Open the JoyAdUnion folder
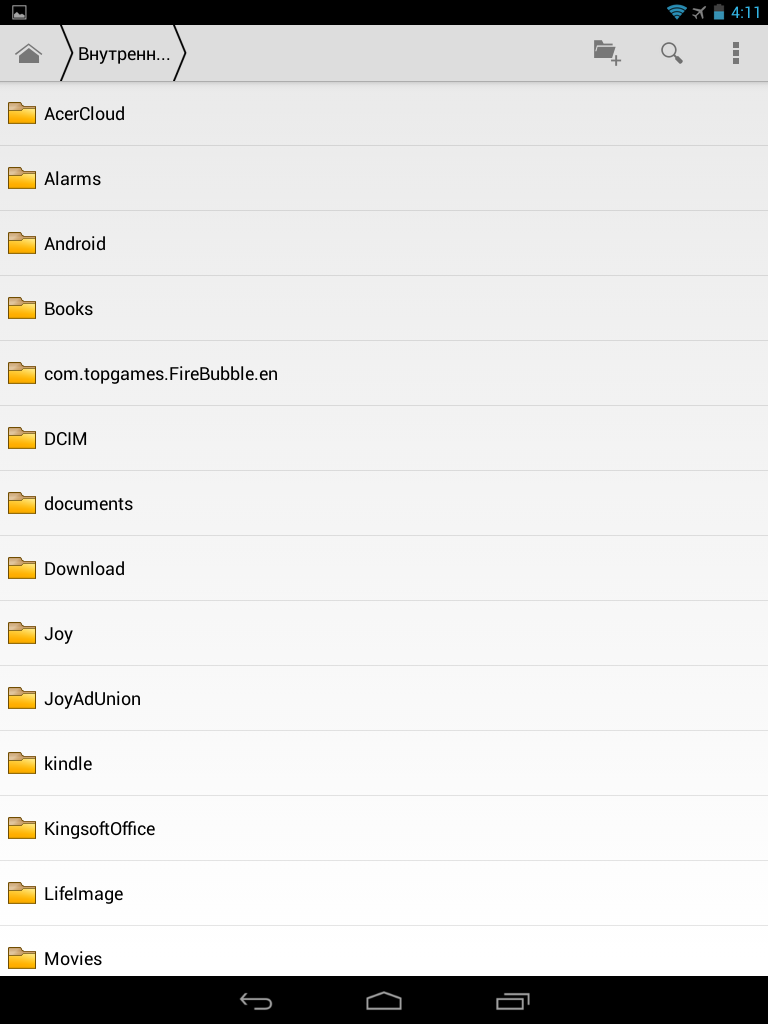768x1024 pixels. 92,699
